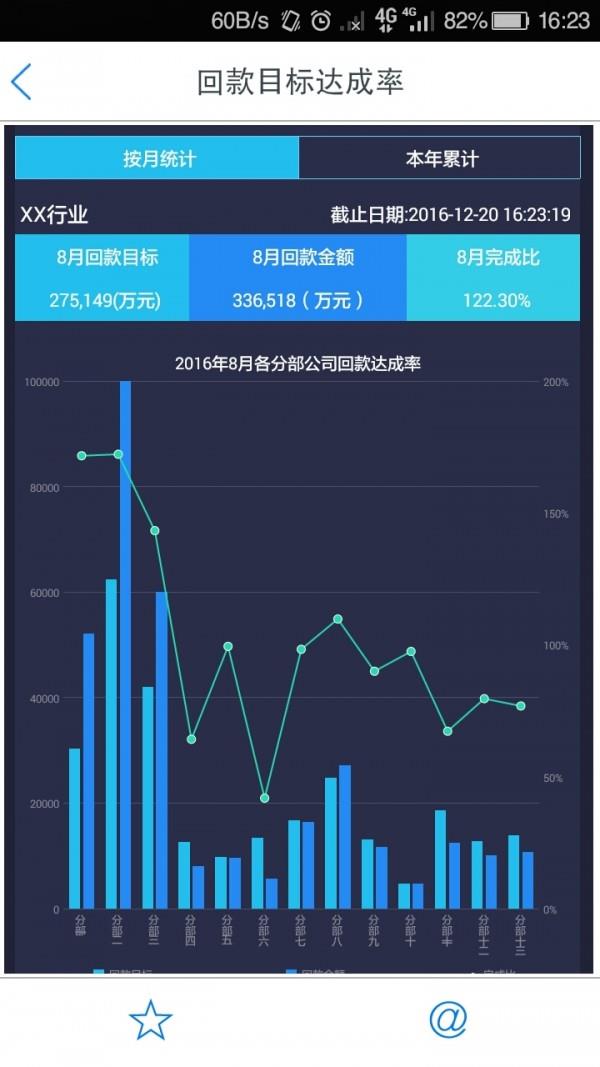Switch to the 本年累计 tab

439,158
